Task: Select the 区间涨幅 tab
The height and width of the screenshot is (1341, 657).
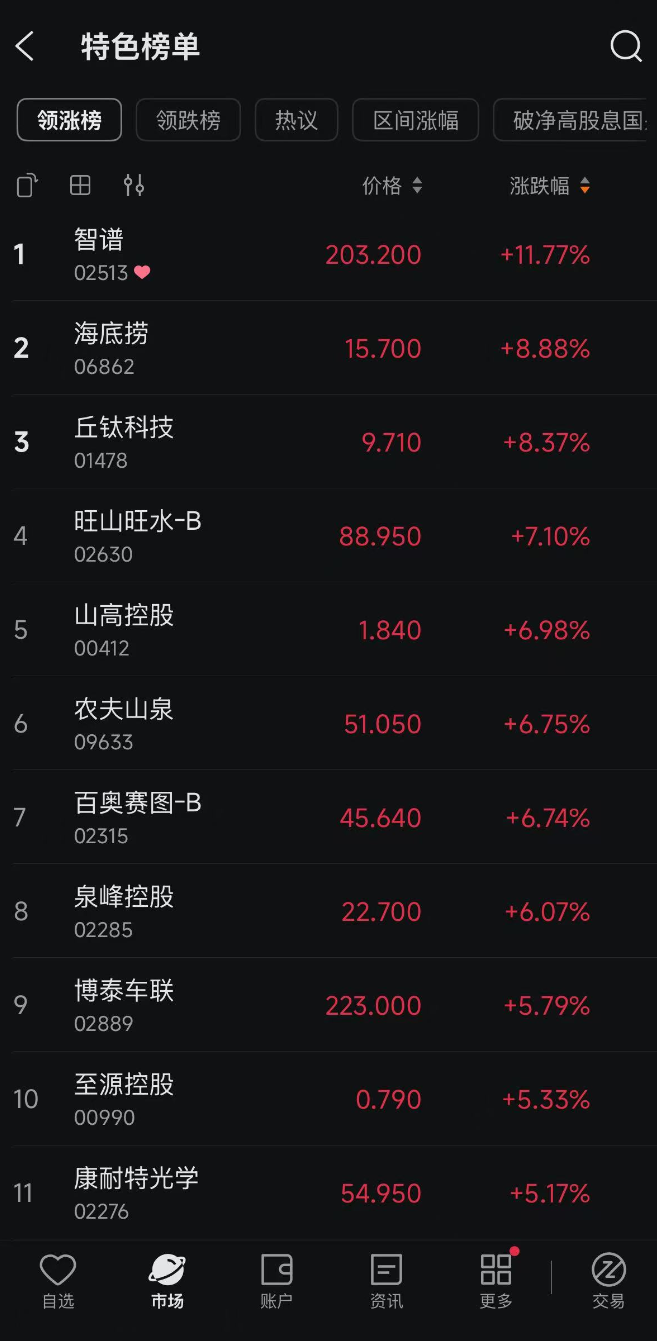Action: [415, 121]
